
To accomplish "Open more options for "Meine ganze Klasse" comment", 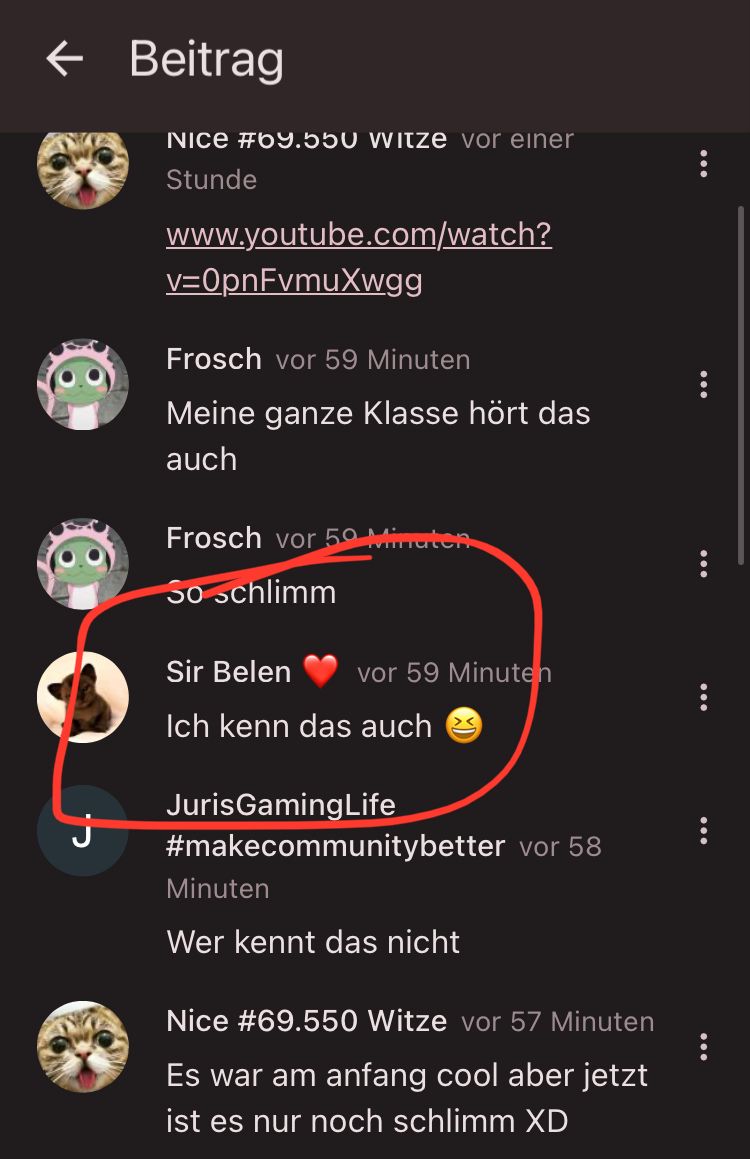I will click(x=704, y=384).
